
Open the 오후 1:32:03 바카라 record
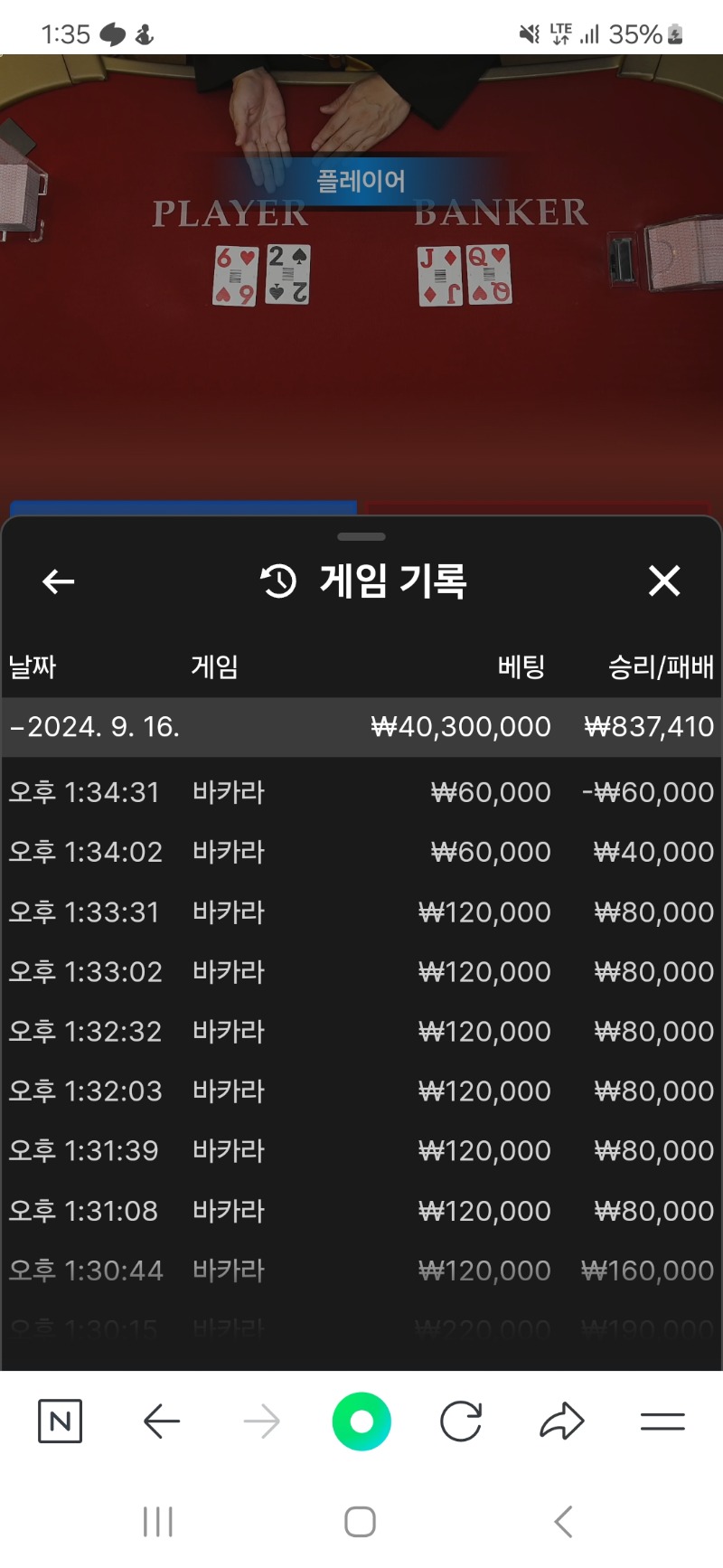[361, 1091]
